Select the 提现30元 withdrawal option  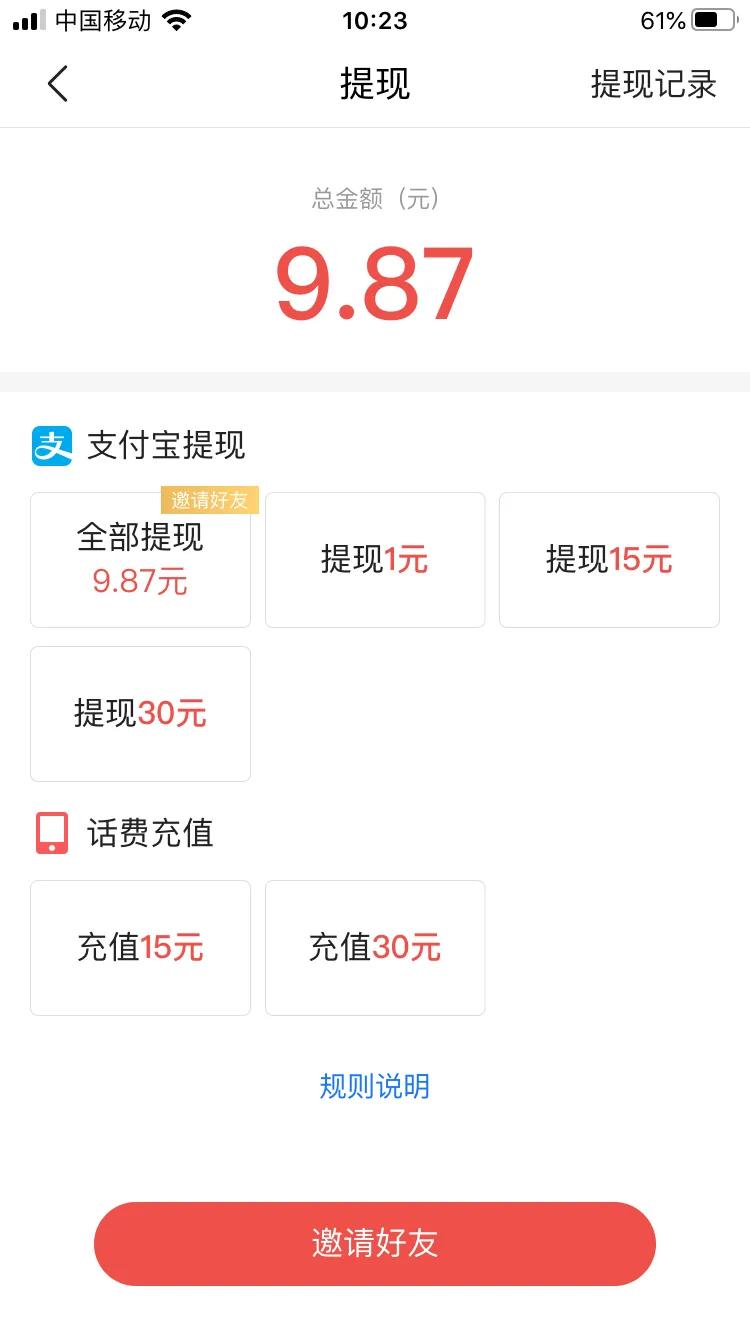tap(140, 713)
